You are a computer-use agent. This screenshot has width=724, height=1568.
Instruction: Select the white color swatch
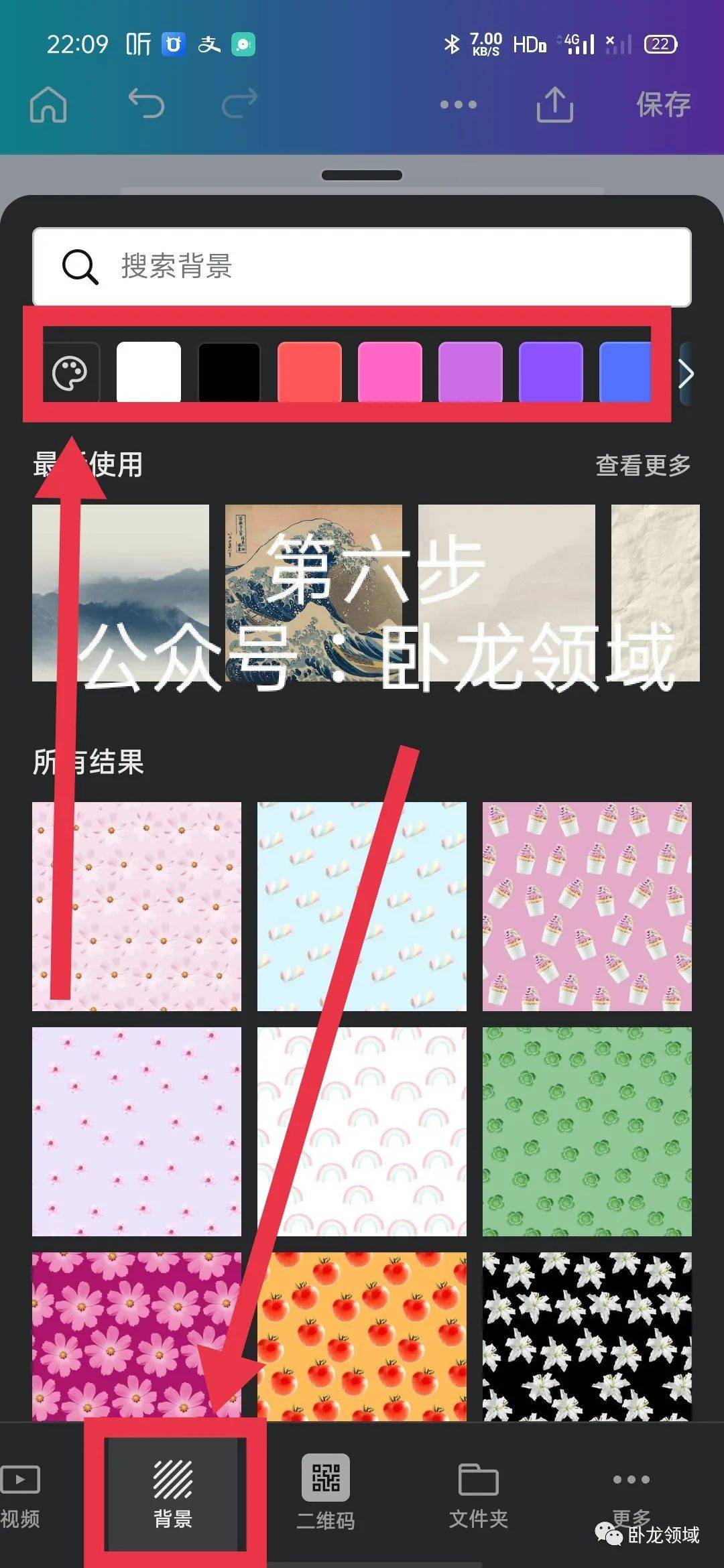[x=149, y=373]
